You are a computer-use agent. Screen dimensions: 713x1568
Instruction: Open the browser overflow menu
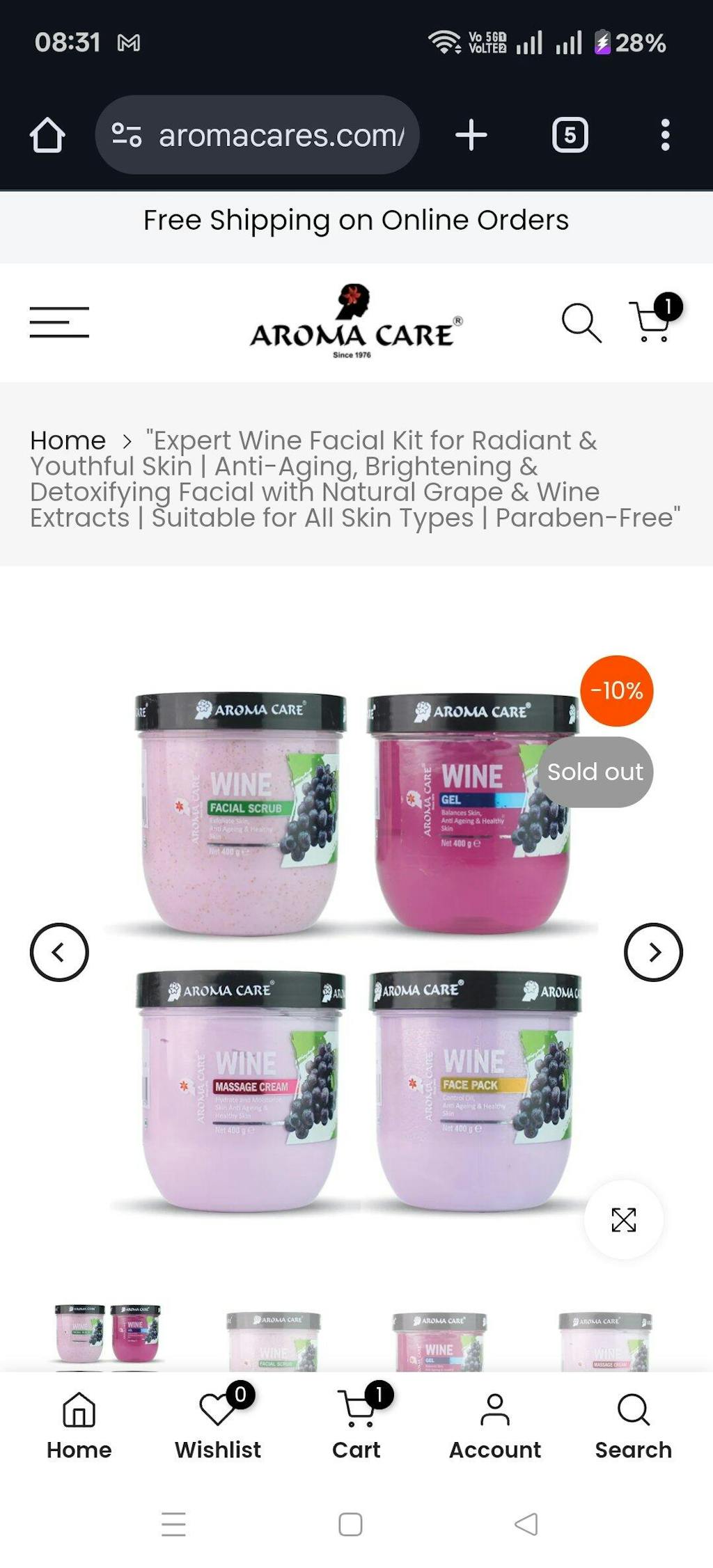665,135
